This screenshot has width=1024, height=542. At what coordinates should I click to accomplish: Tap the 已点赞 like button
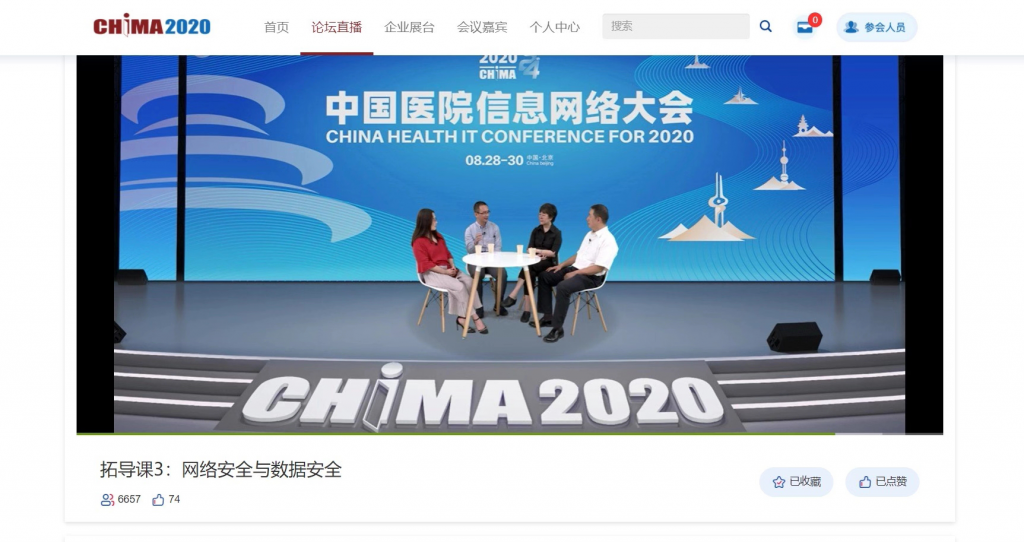(x=882, y=482)
